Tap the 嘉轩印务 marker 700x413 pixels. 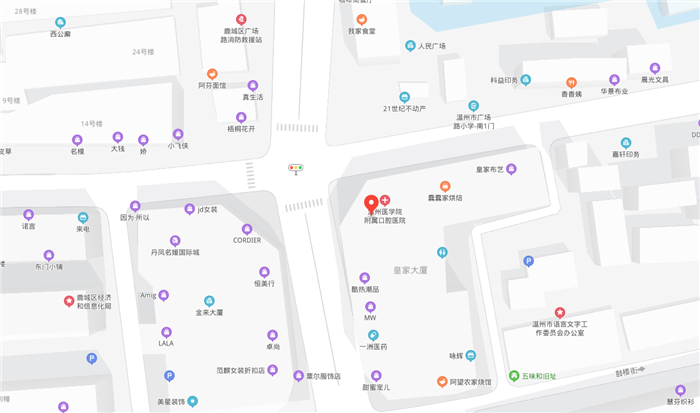click(x=626, y=143)
